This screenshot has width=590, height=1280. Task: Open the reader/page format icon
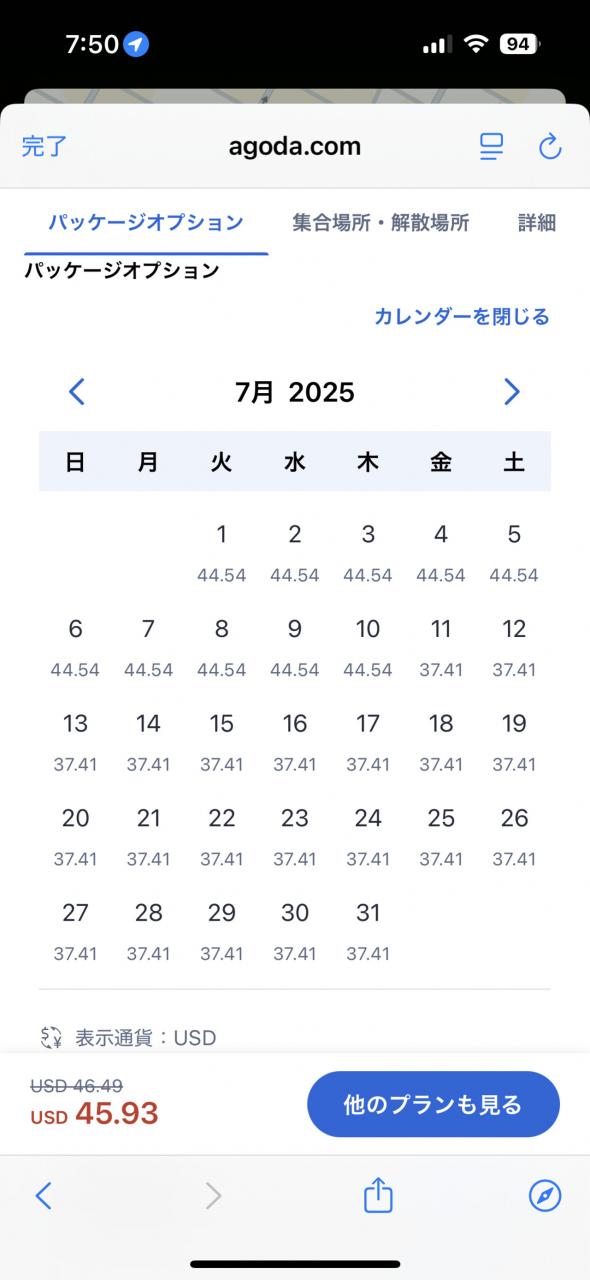tap(491, 147)
